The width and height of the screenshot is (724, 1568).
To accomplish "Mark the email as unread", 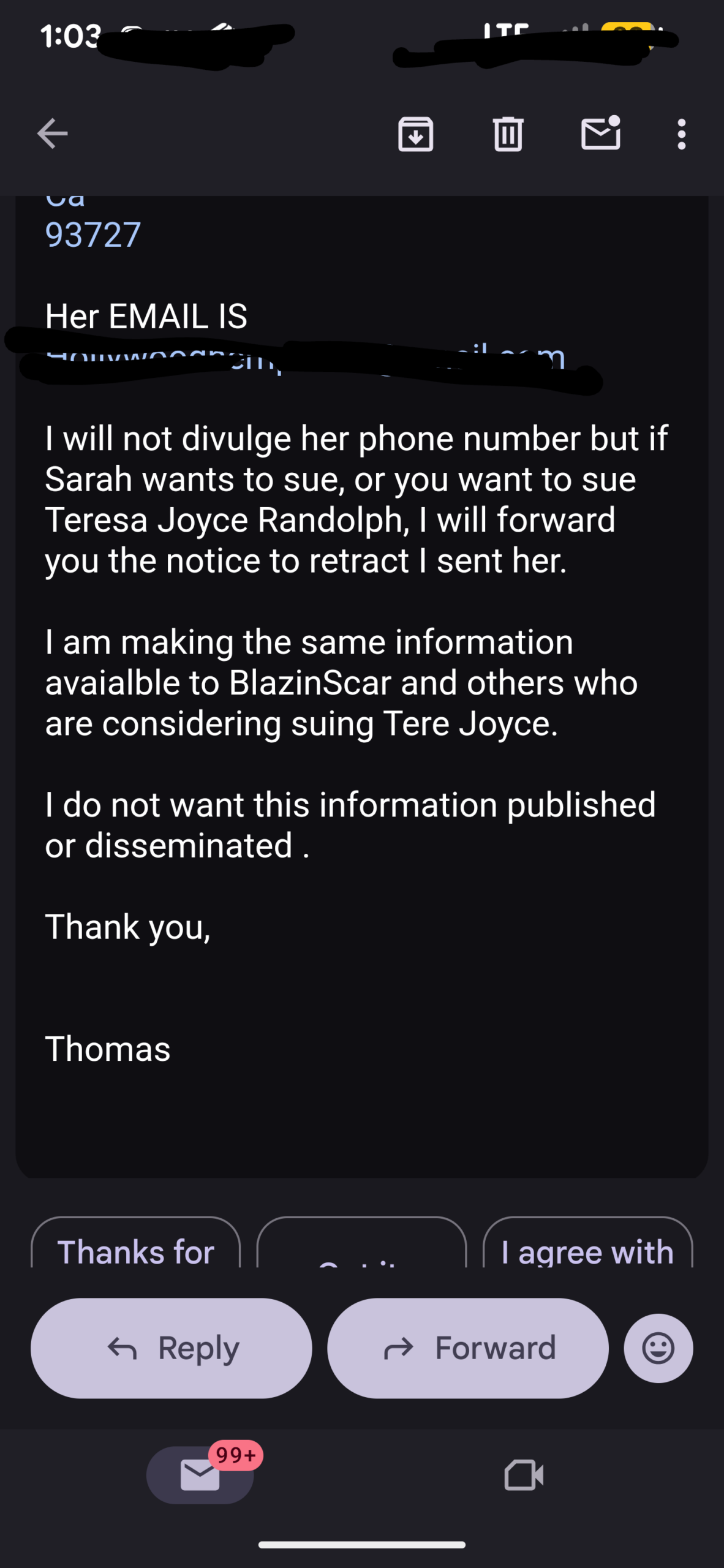I will [x=600, y=134].
